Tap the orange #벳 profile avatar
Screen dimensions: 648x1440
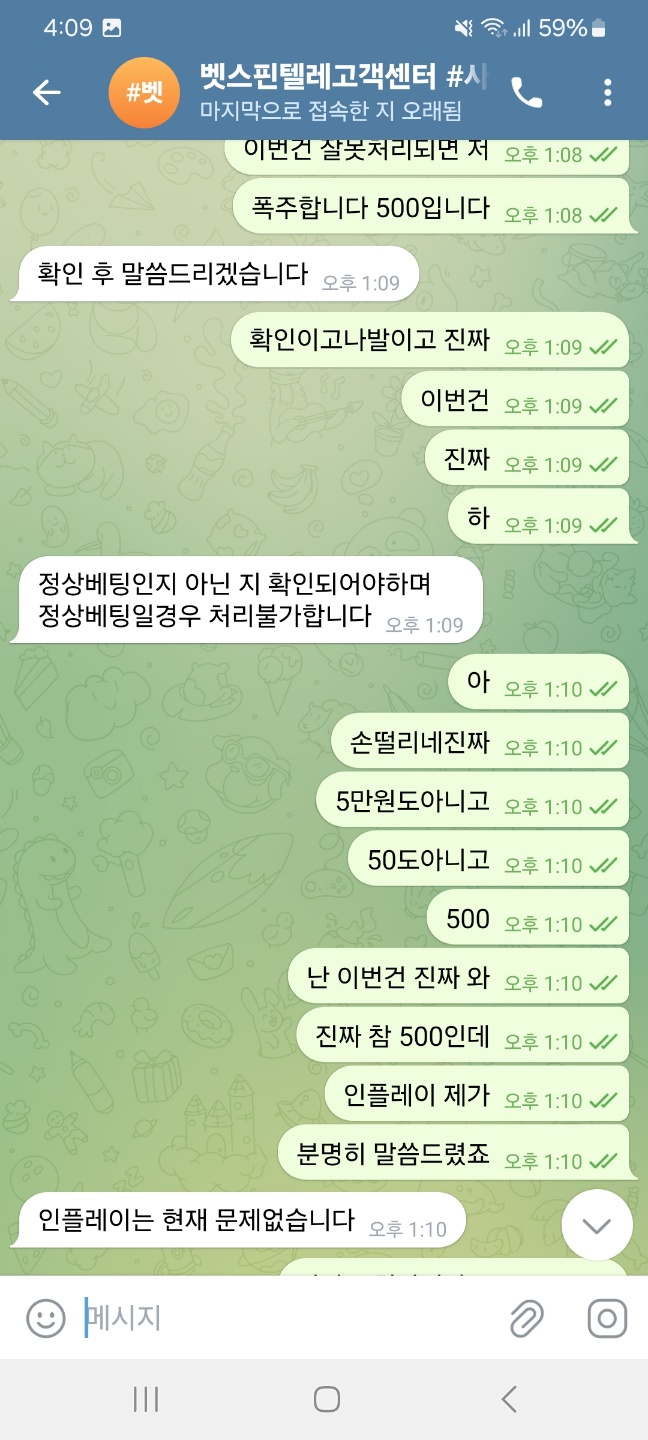[x=144, y=93]
